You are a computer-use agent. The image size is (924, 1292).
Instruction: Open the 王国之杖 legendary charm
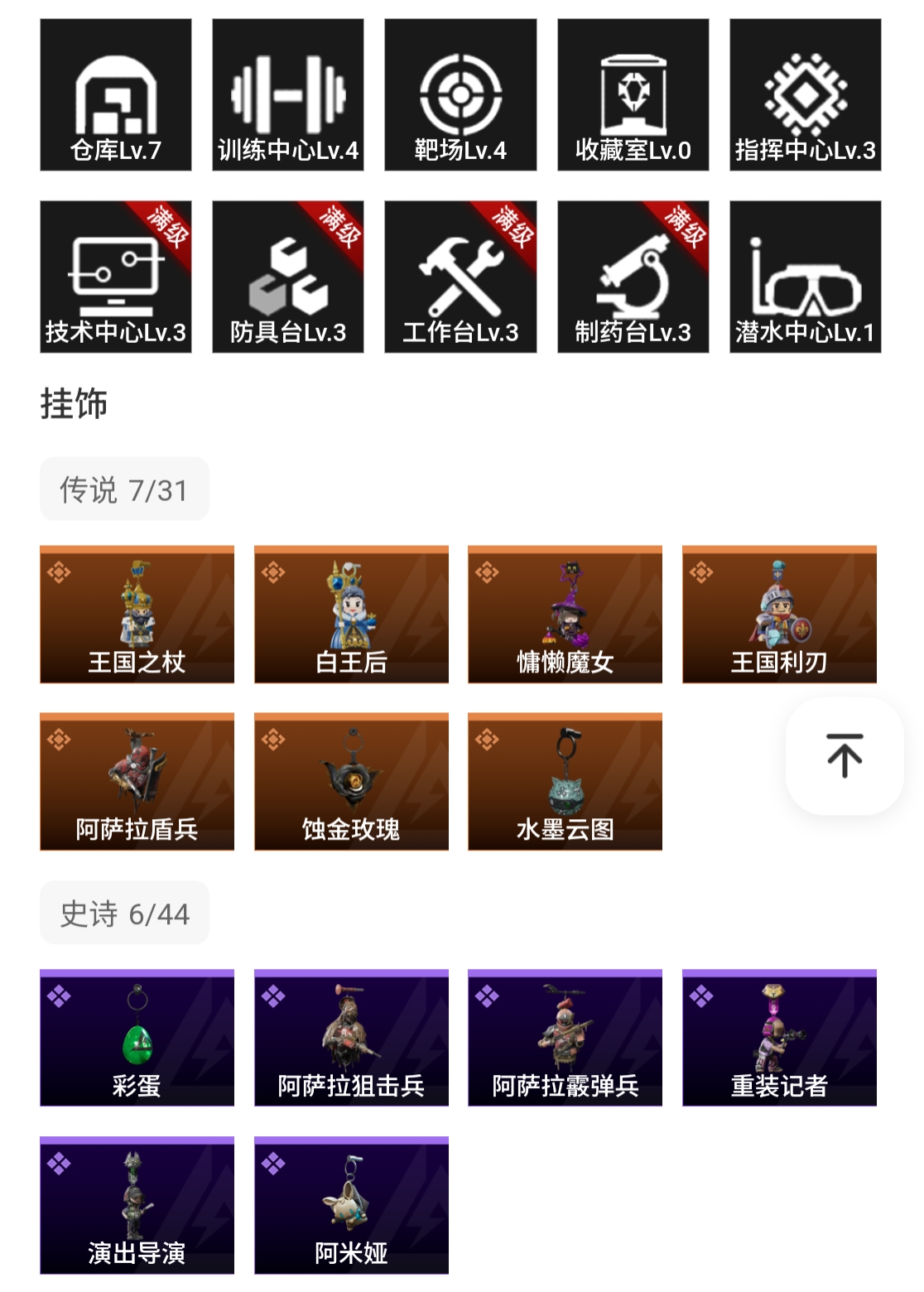click(137, 615)
